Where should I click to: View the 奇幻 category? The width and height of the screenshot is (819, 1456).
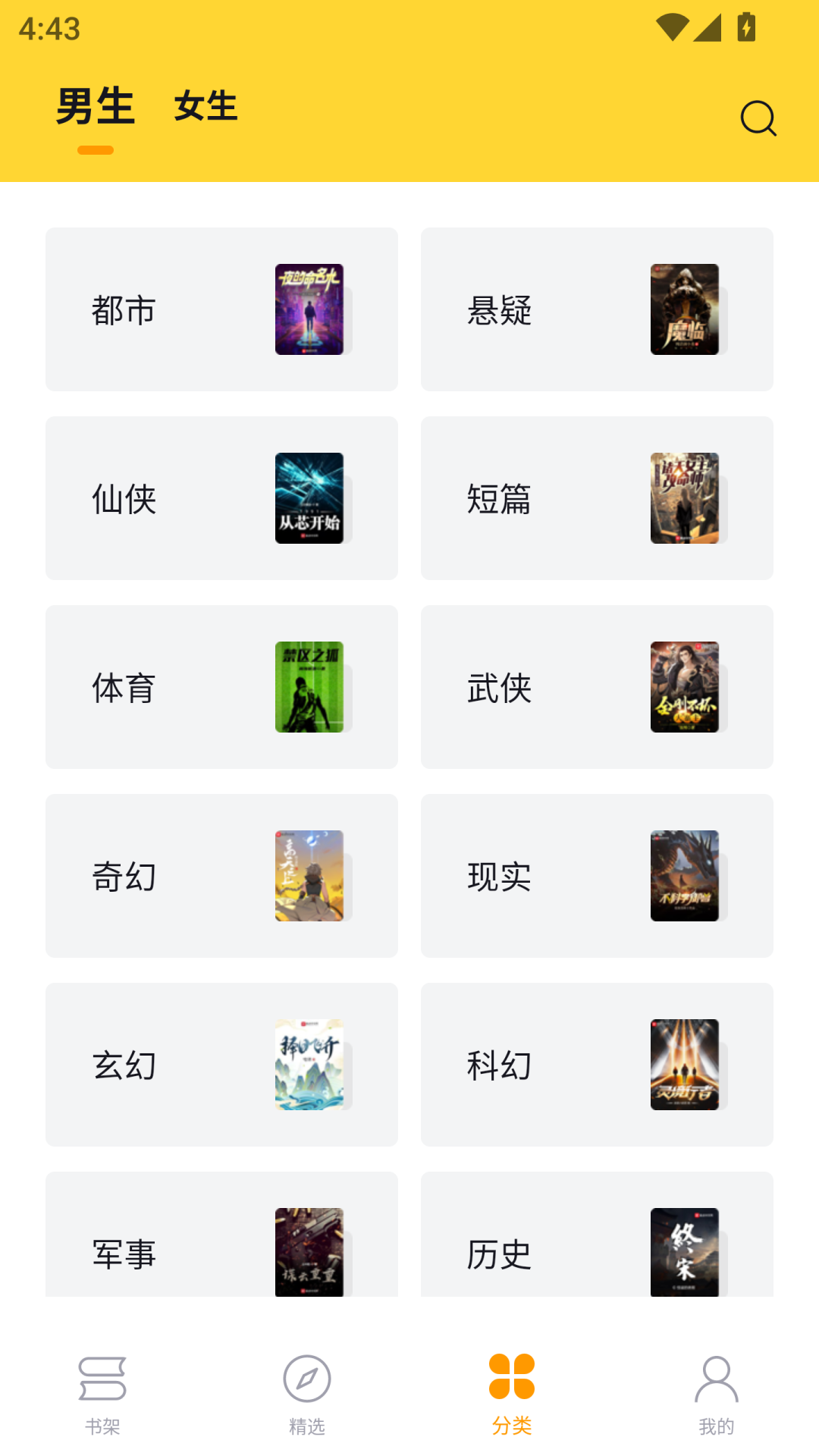pyautogui.click(x=221, y=876)
